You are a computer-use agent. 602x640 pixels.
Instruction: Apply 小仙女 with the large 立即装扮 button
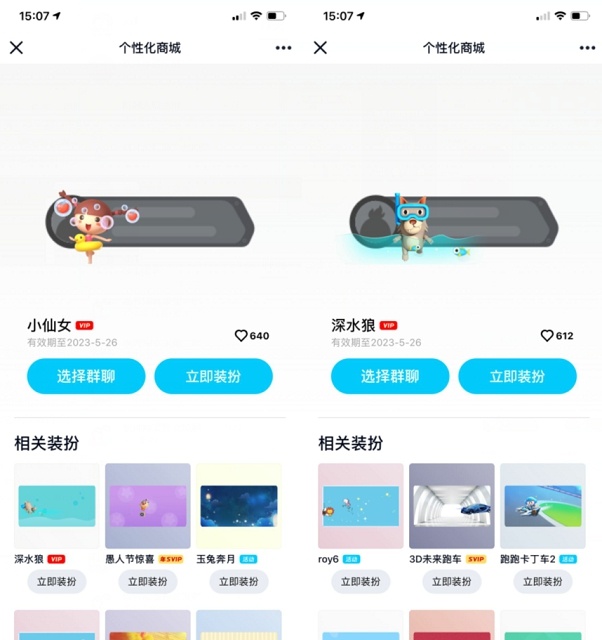point(214,376)
